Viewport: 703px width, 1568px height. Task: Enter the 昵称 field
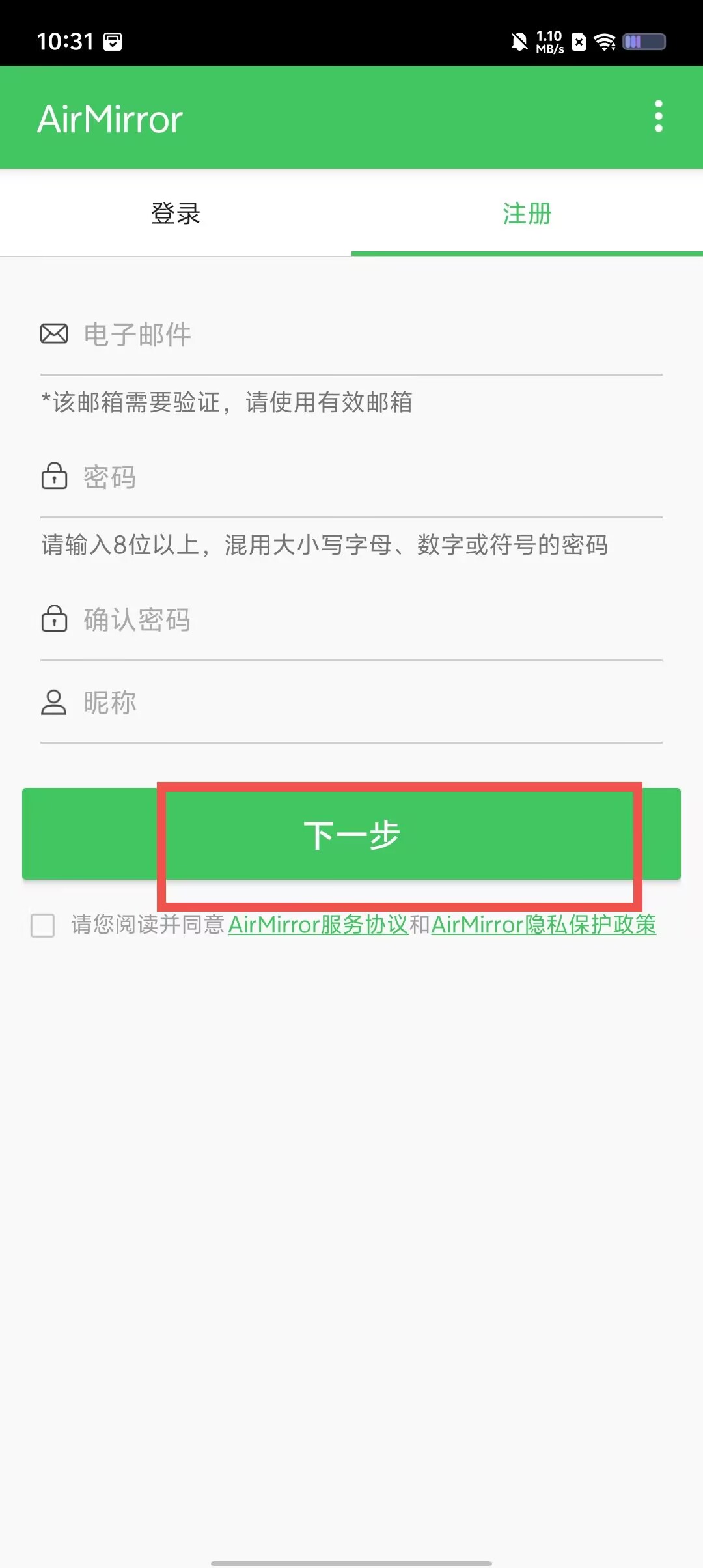coord(351,703)
